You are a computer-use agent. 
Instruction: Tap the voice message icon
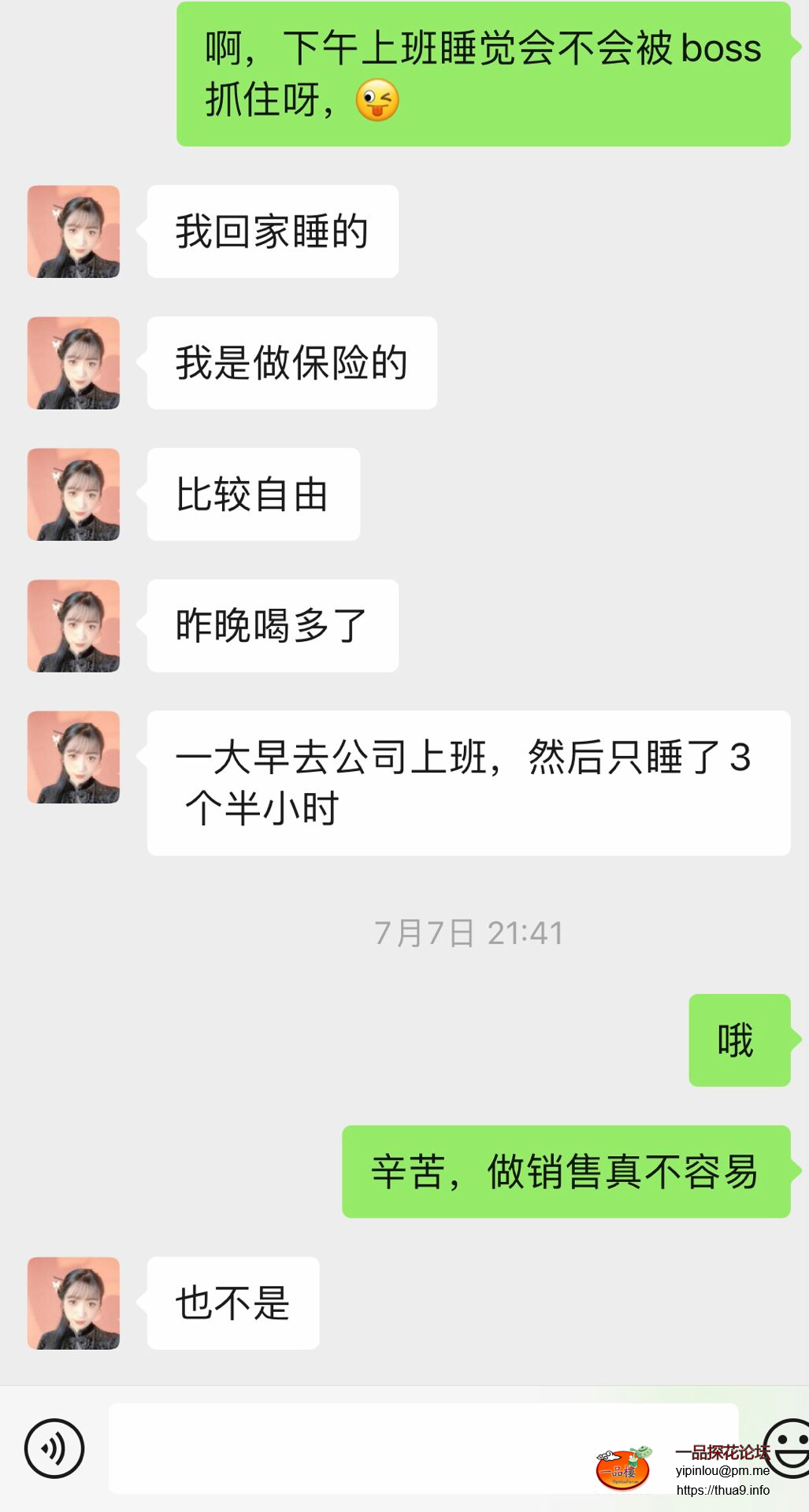[54, 1448]
